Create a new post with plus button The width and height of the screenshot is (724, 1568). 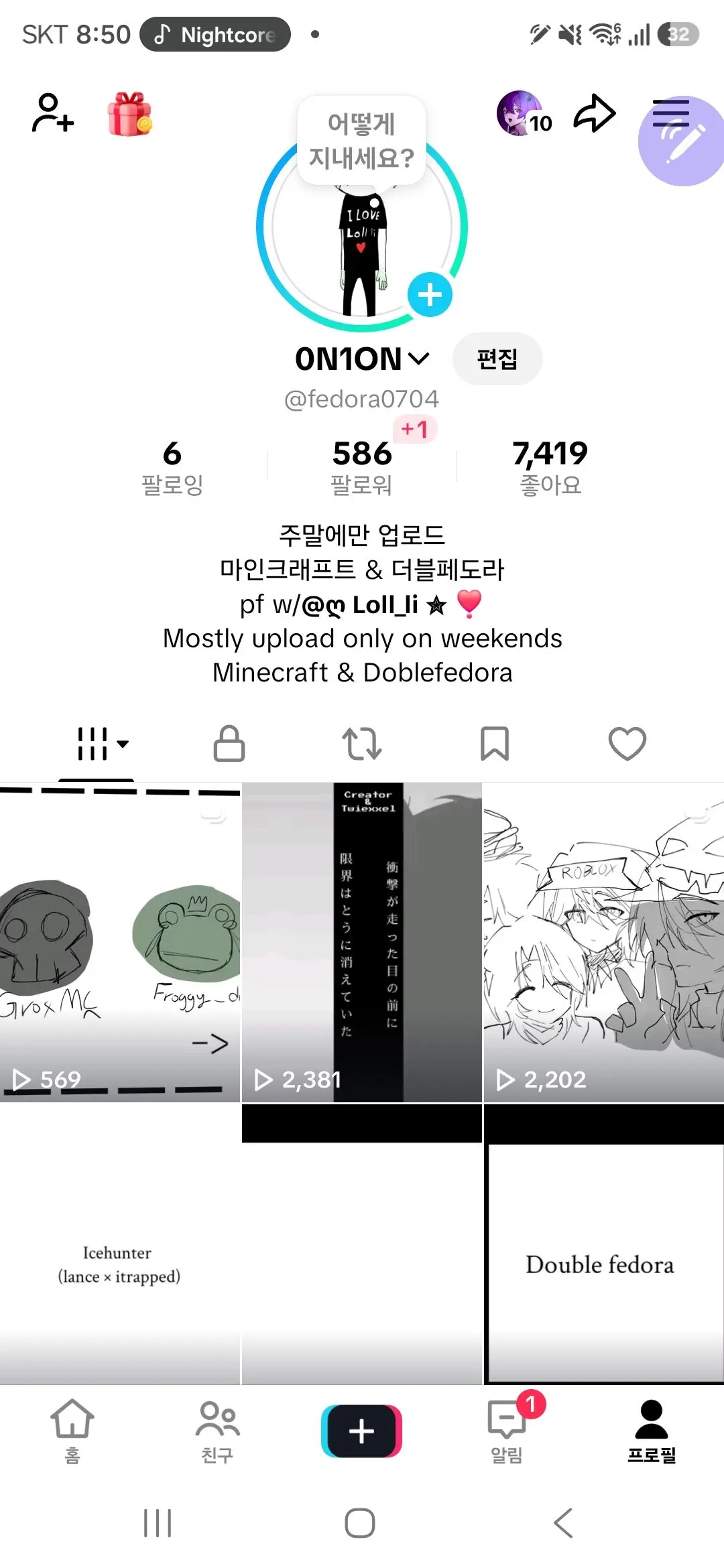(362, 1431)
